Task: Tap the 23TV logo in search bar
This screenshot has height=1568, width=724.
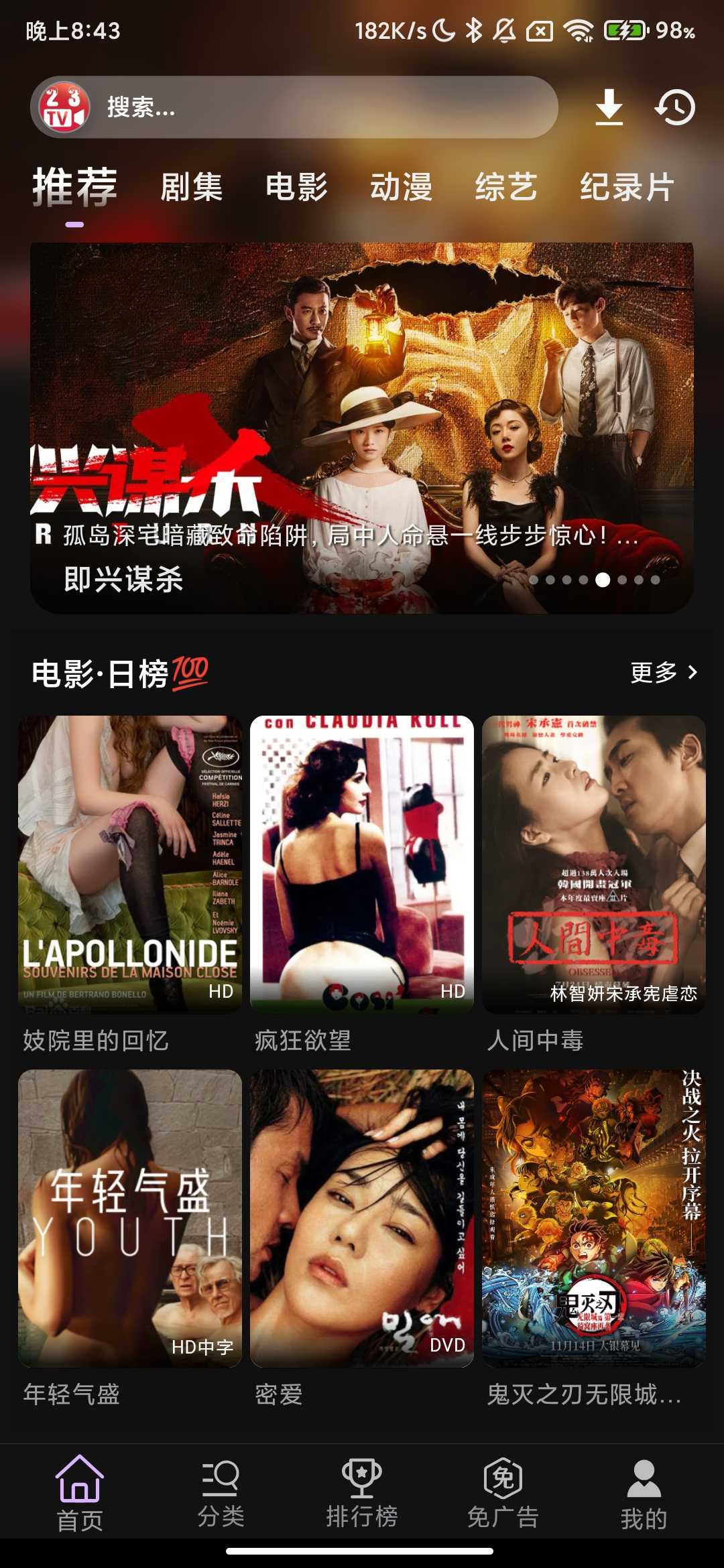Action: (64, 107)
